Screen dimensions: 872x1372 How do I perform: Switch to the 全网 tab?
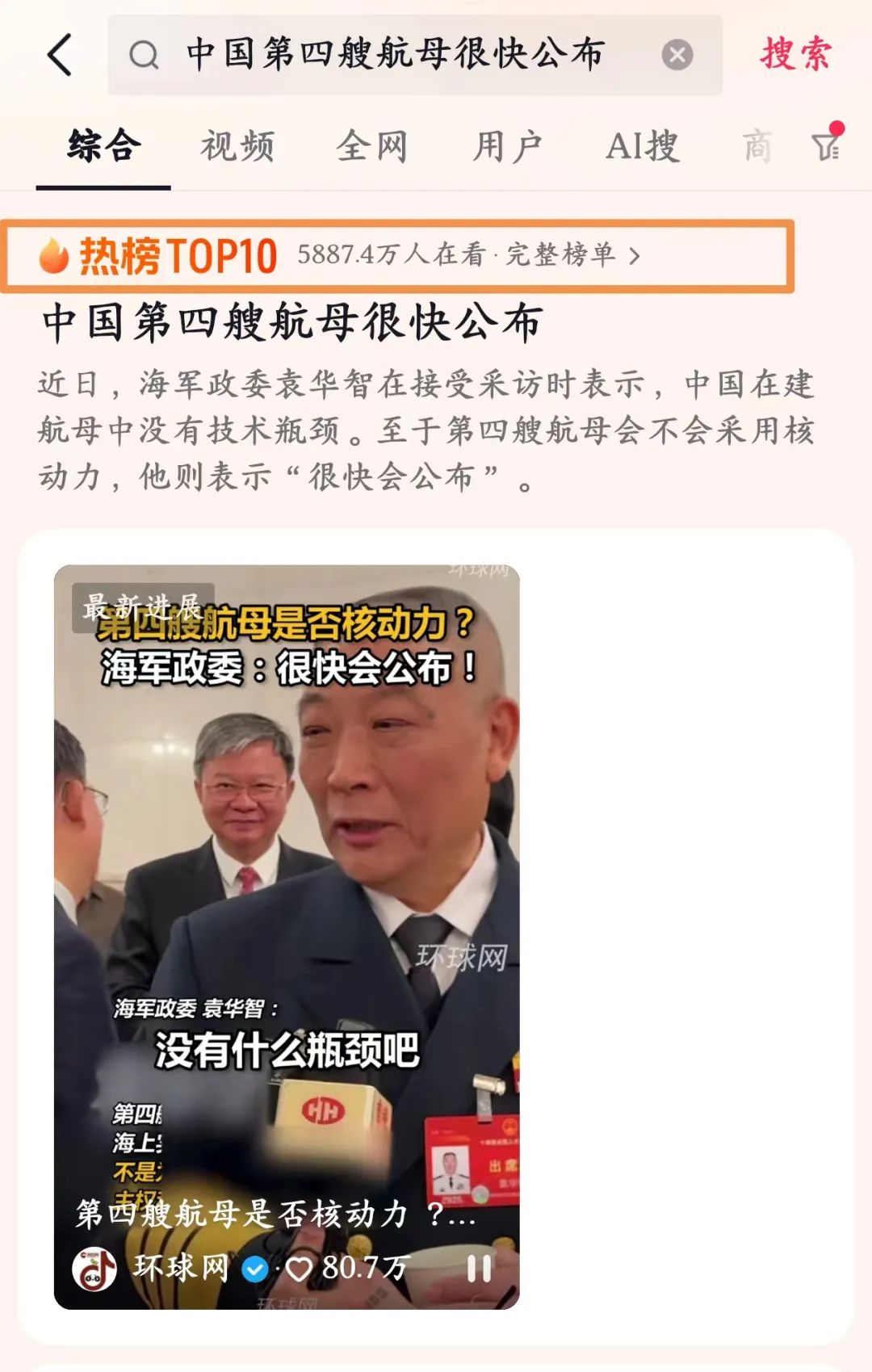pyautogui.click(x=371, y=147)
